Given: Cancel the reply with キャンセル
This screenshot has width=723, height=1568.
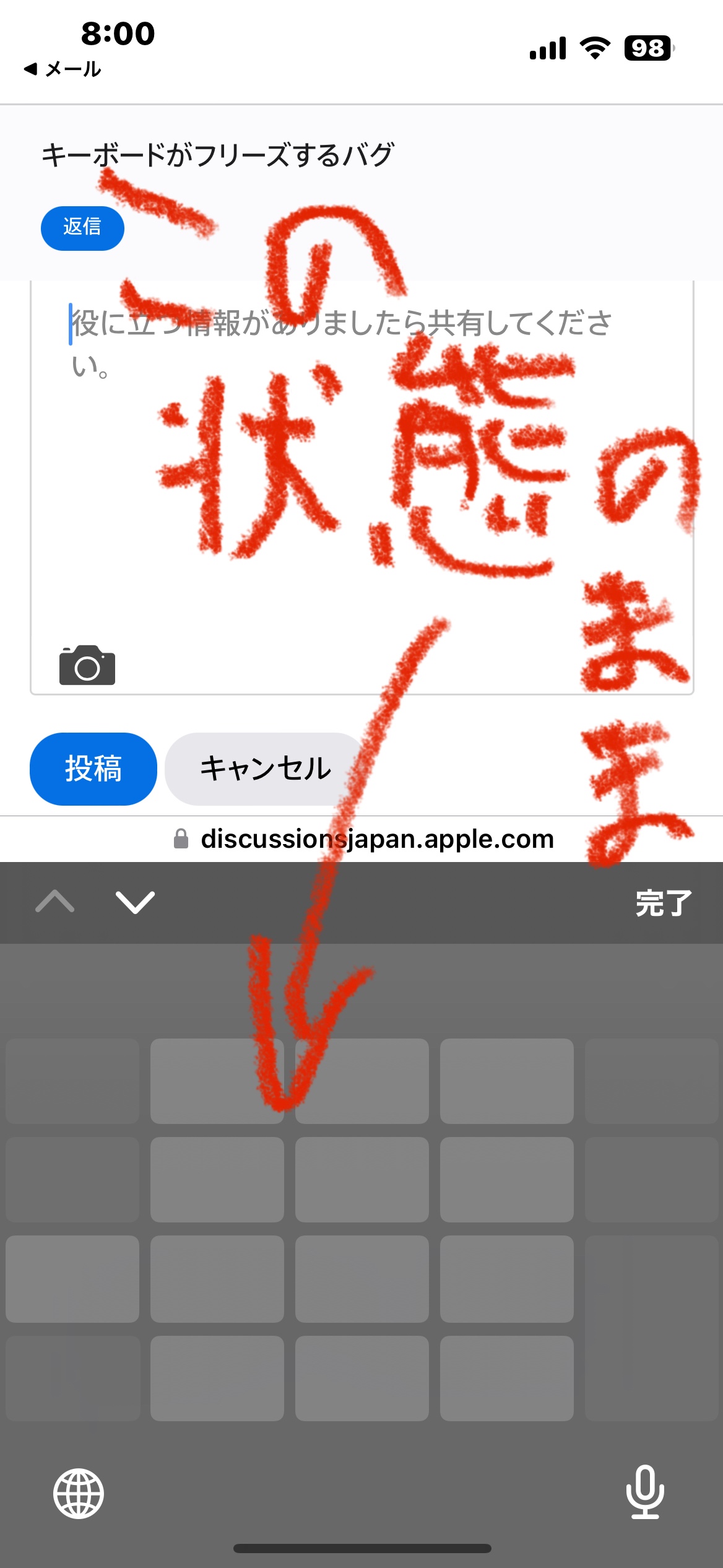Looking at the screenshot, I should [264, 769].
